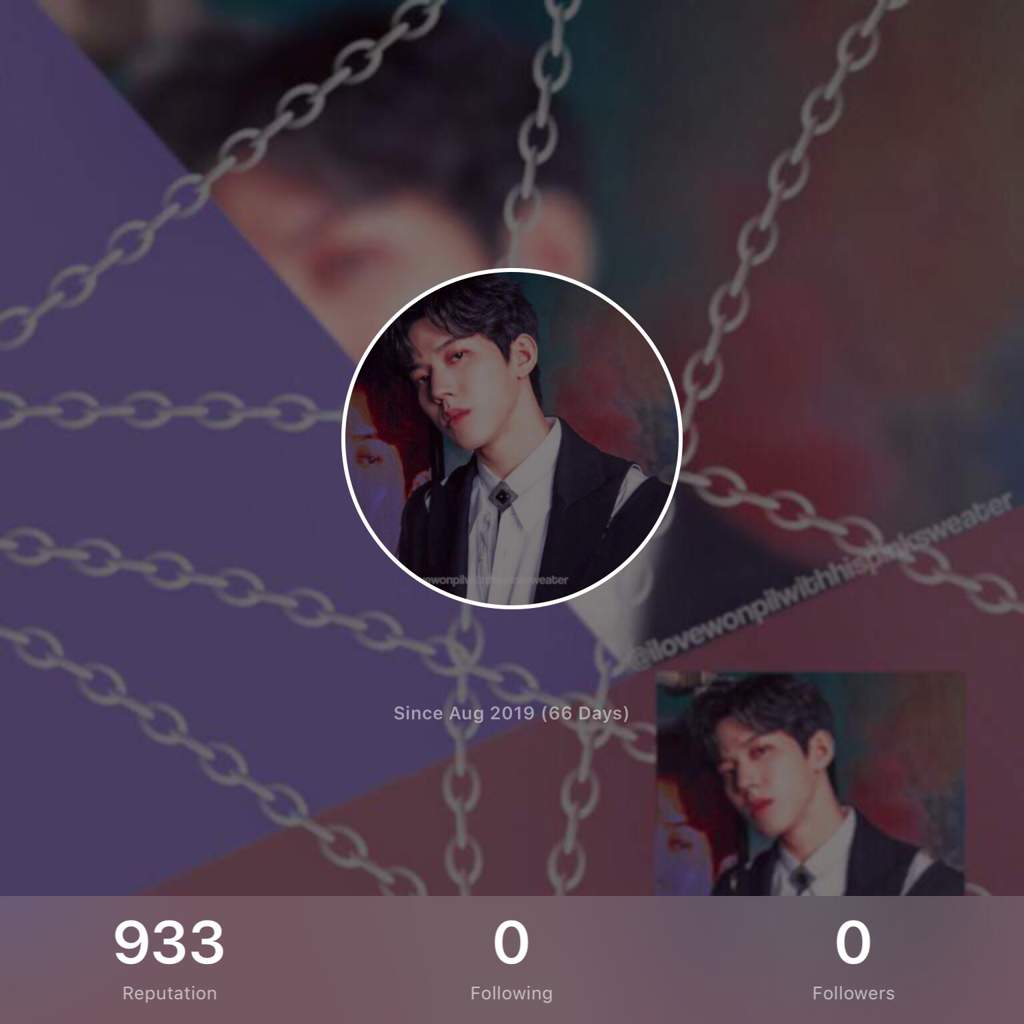Image resolution: width=1024 pixels, height=1024 pixels.
Task: Open the Reputation details
Action: [x=169, y=959]
